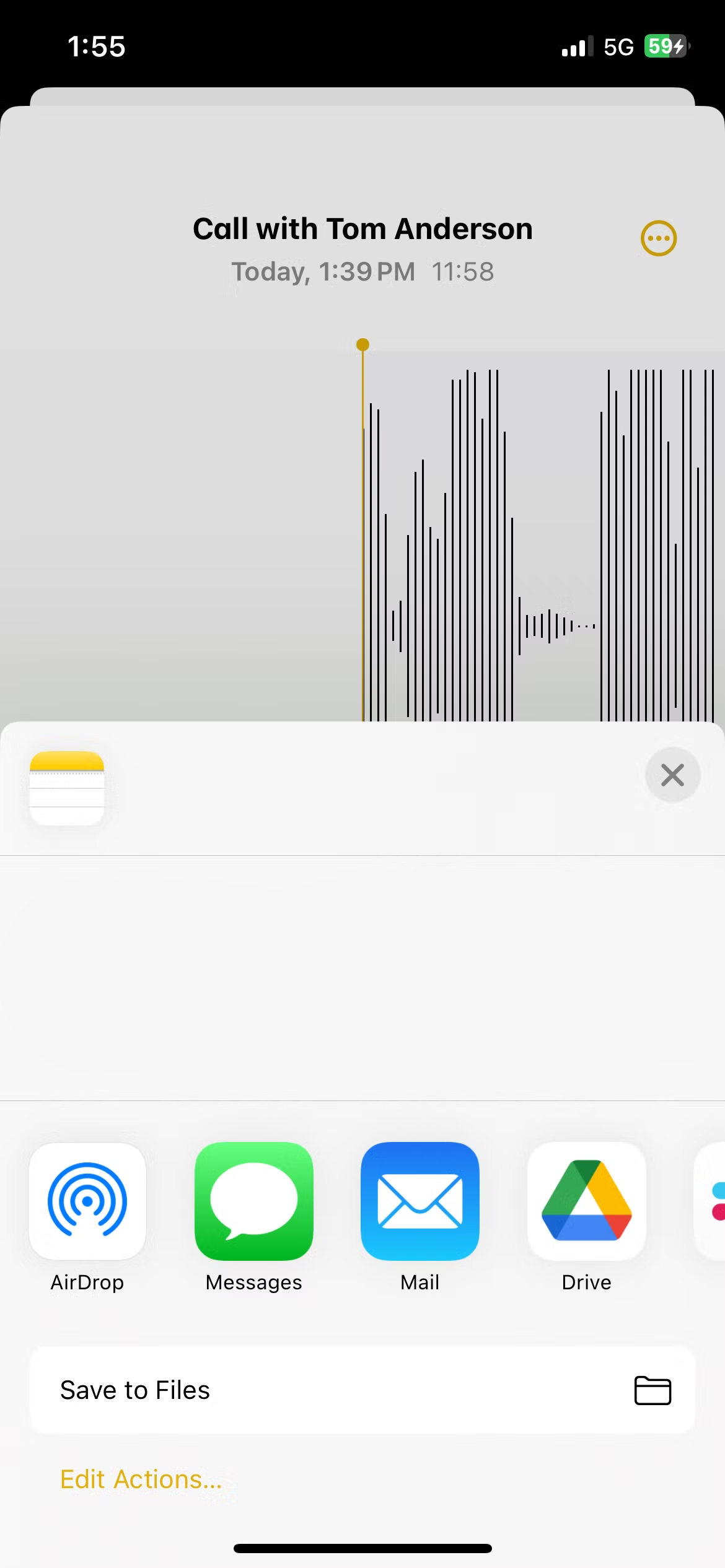Open Edit Actions link
Viewport: 725px width, 1568px height.
pos(141,1479)
